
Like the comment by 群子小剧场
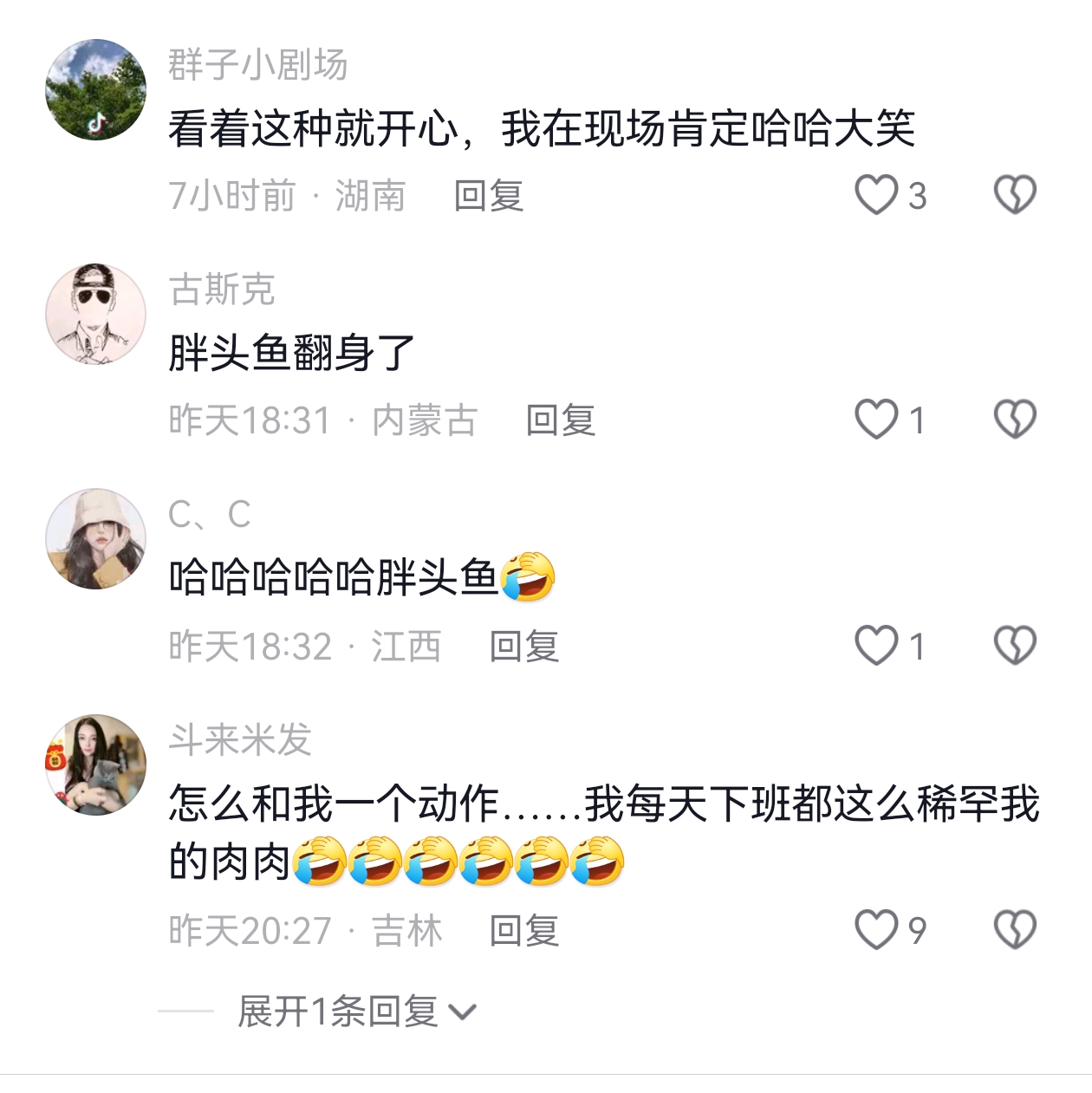tap(876, 195)
